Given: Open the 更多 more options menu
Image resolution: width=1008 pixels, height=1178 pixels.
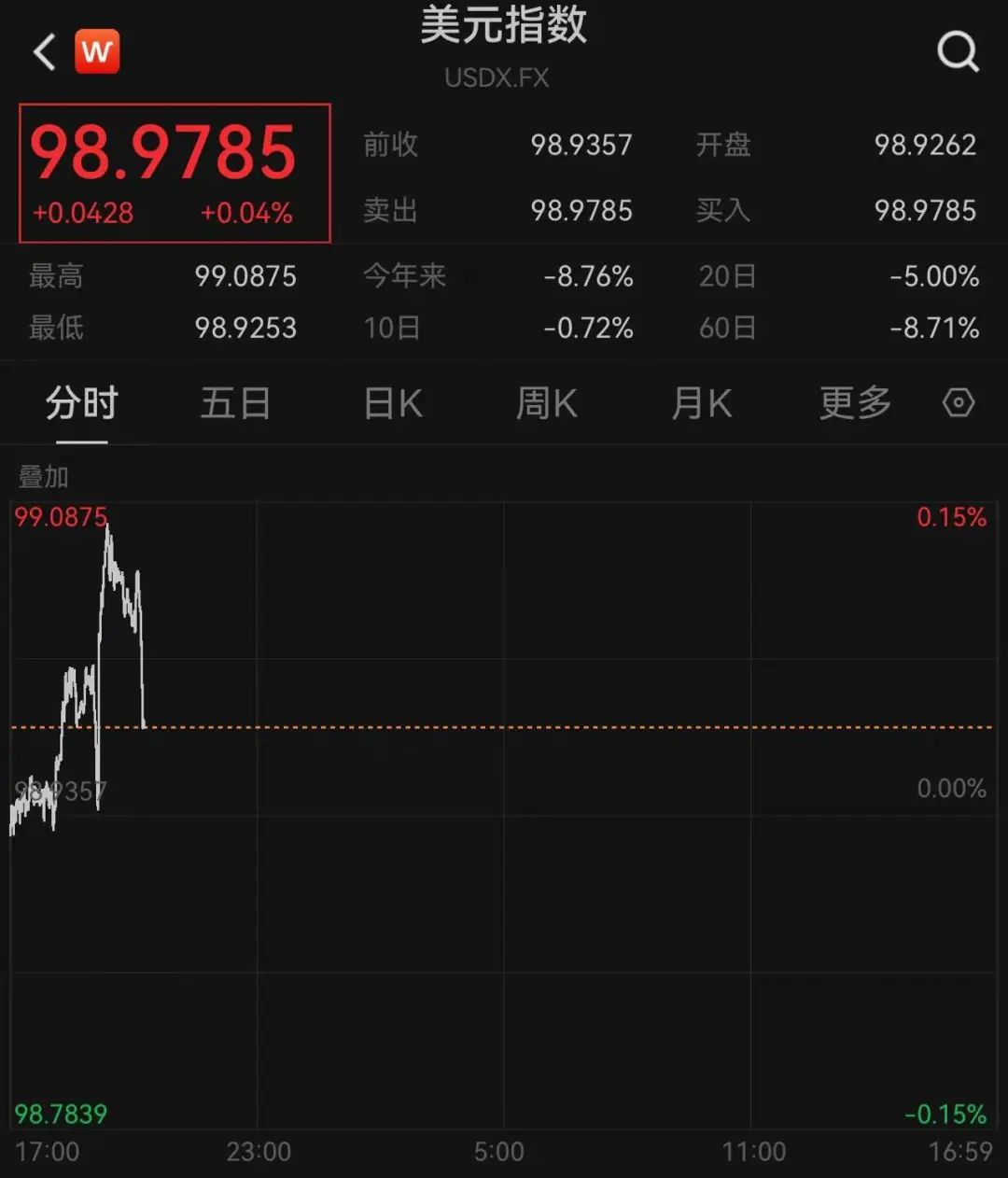Looking at the screenshot, I should tap(853, 402).
